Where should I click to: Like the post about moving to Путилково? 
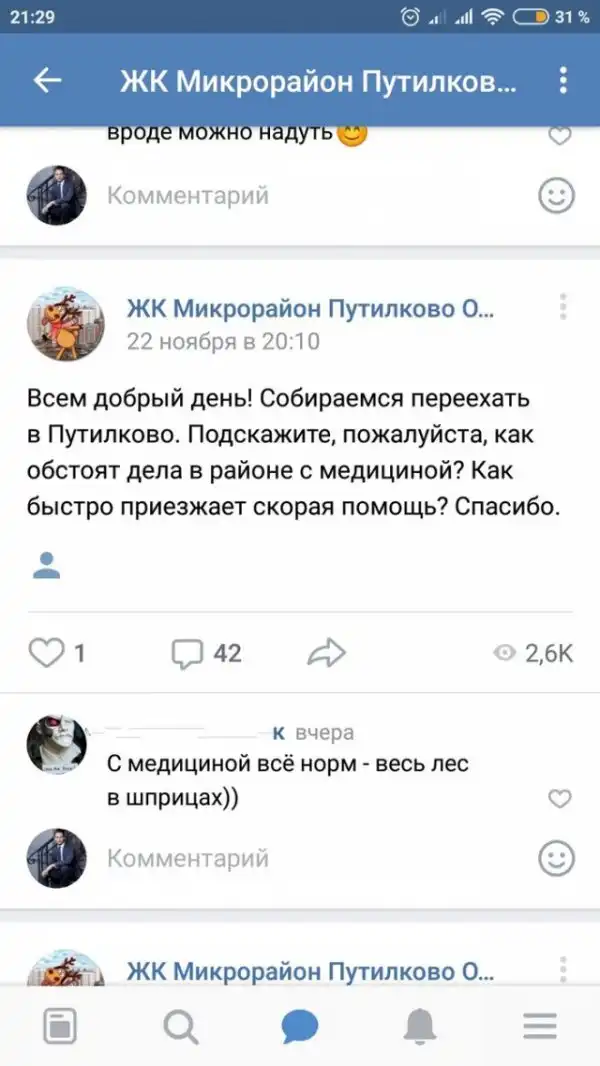pos(45,653)
